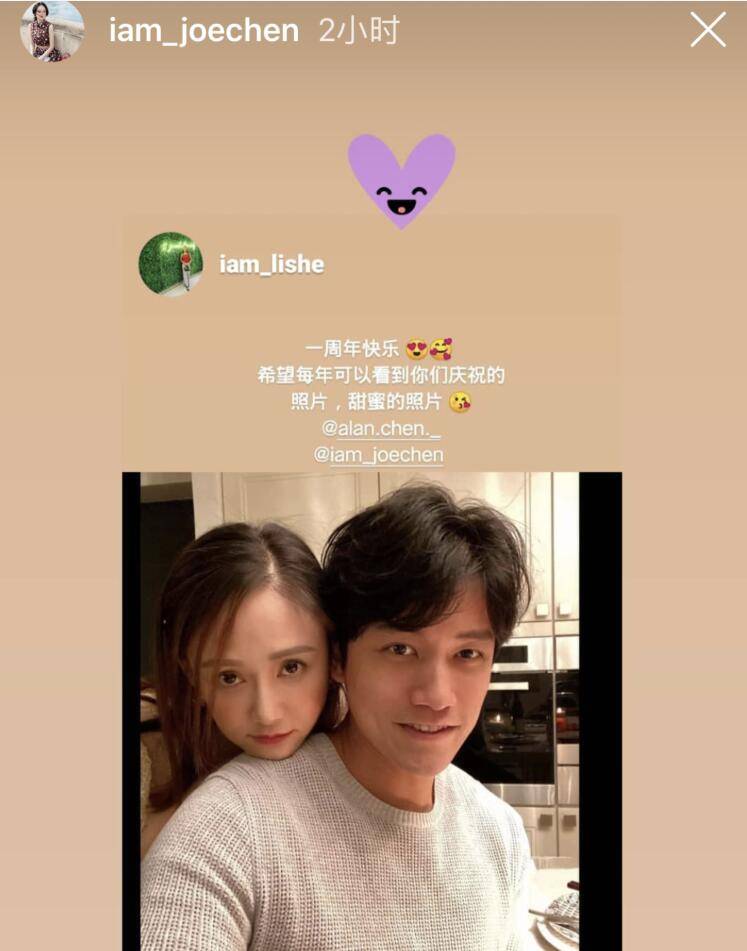747x951 pixels.
Task: Open the @alan.chen._ mention
Action: [x=380, y=428]
